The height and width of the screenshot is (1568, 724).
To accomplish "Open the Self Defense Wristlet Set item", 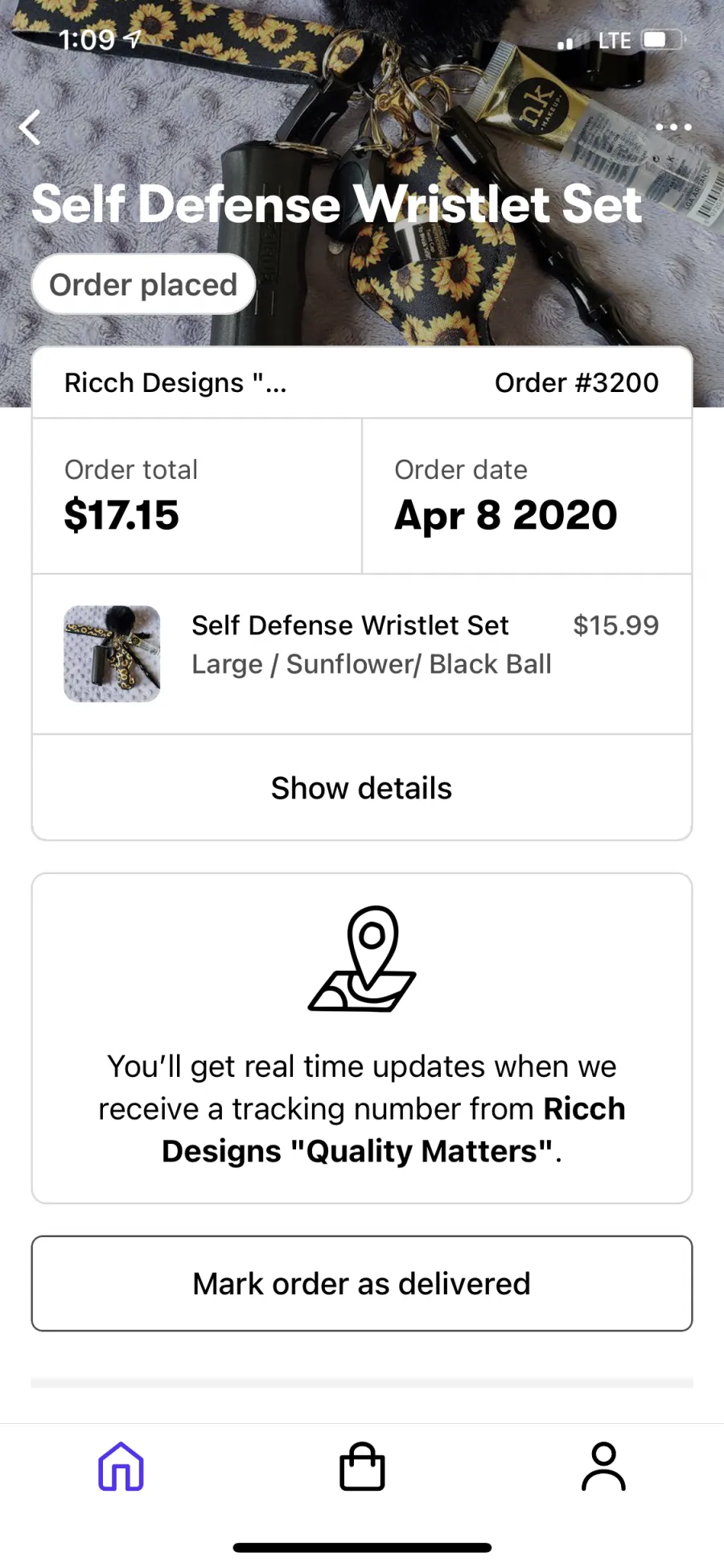I will (x=362, y=654).
